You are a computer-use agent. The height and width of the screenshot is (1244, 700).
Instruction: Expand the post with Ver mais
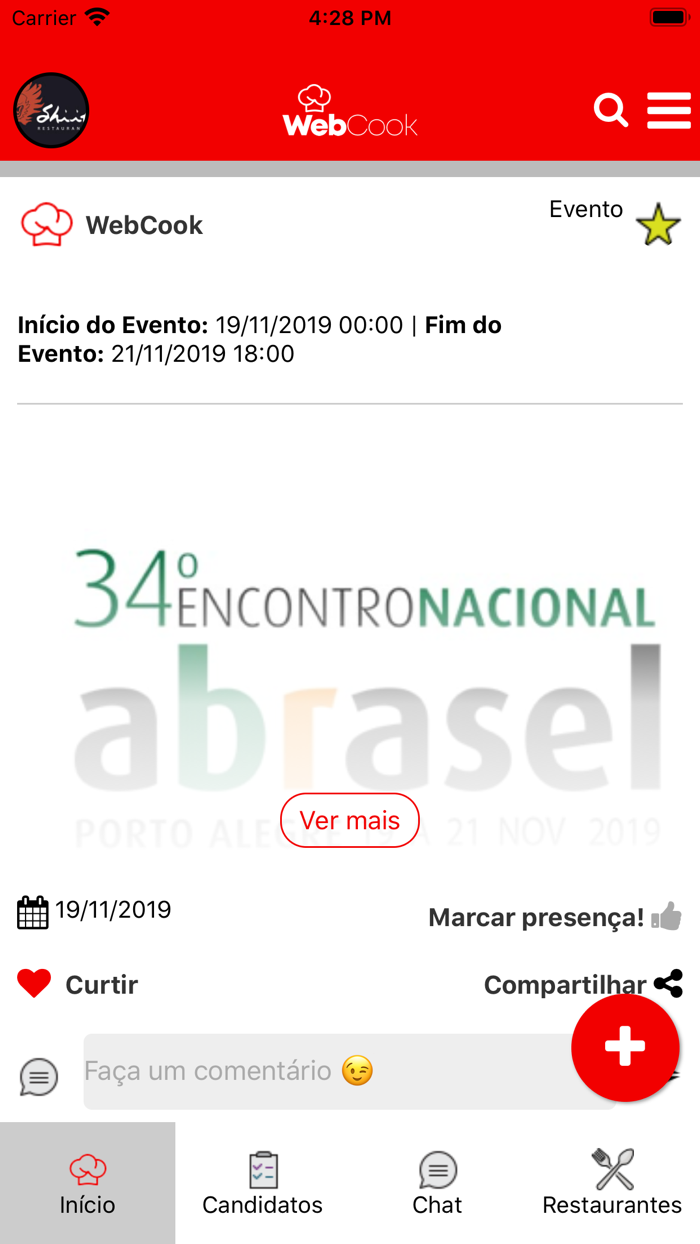point(350,820)
